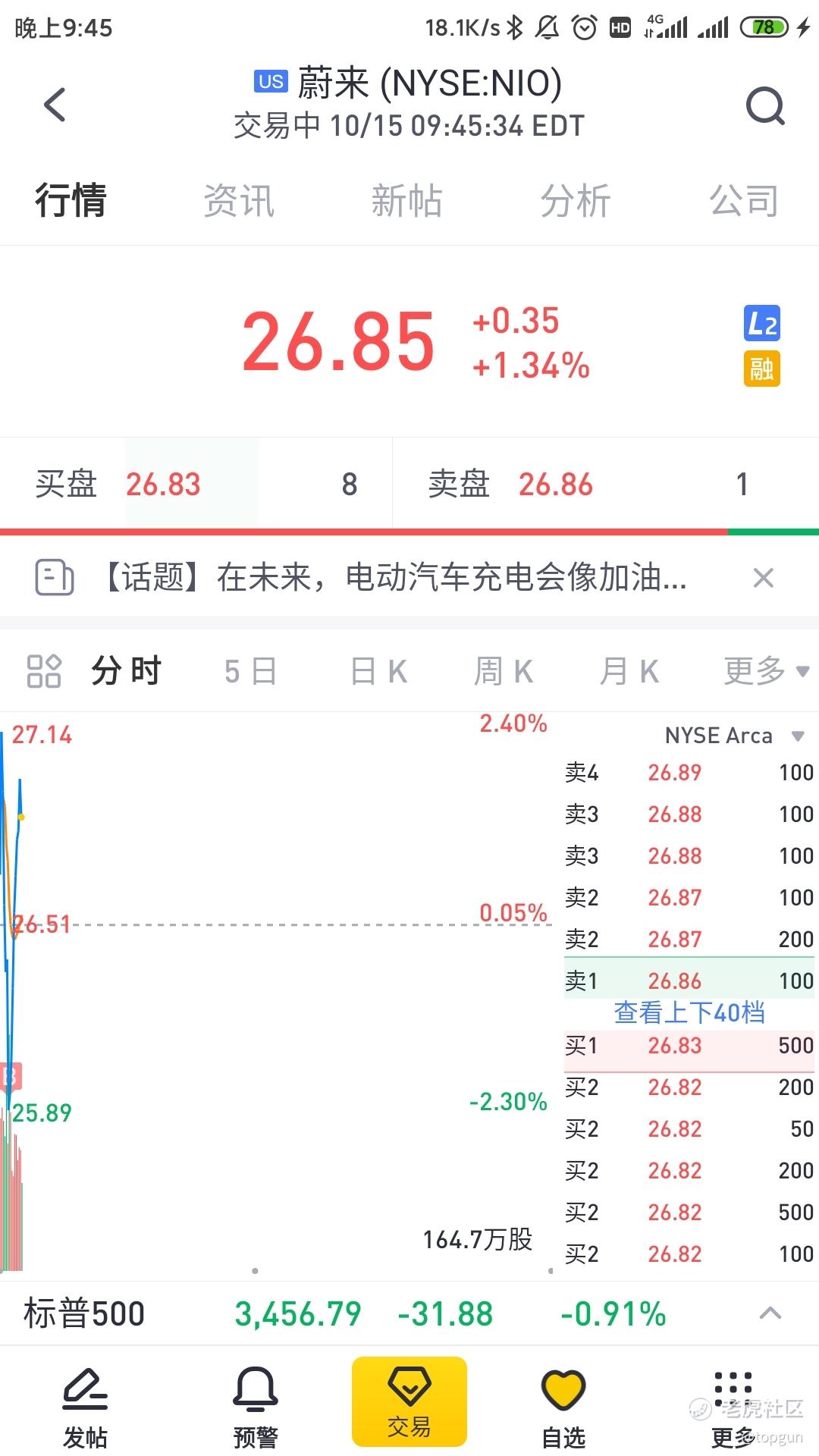Image resolution: width=819 pixels, height=1456 pixels.
Task: Open the search magnifier icon
Action: coord(765,105)
